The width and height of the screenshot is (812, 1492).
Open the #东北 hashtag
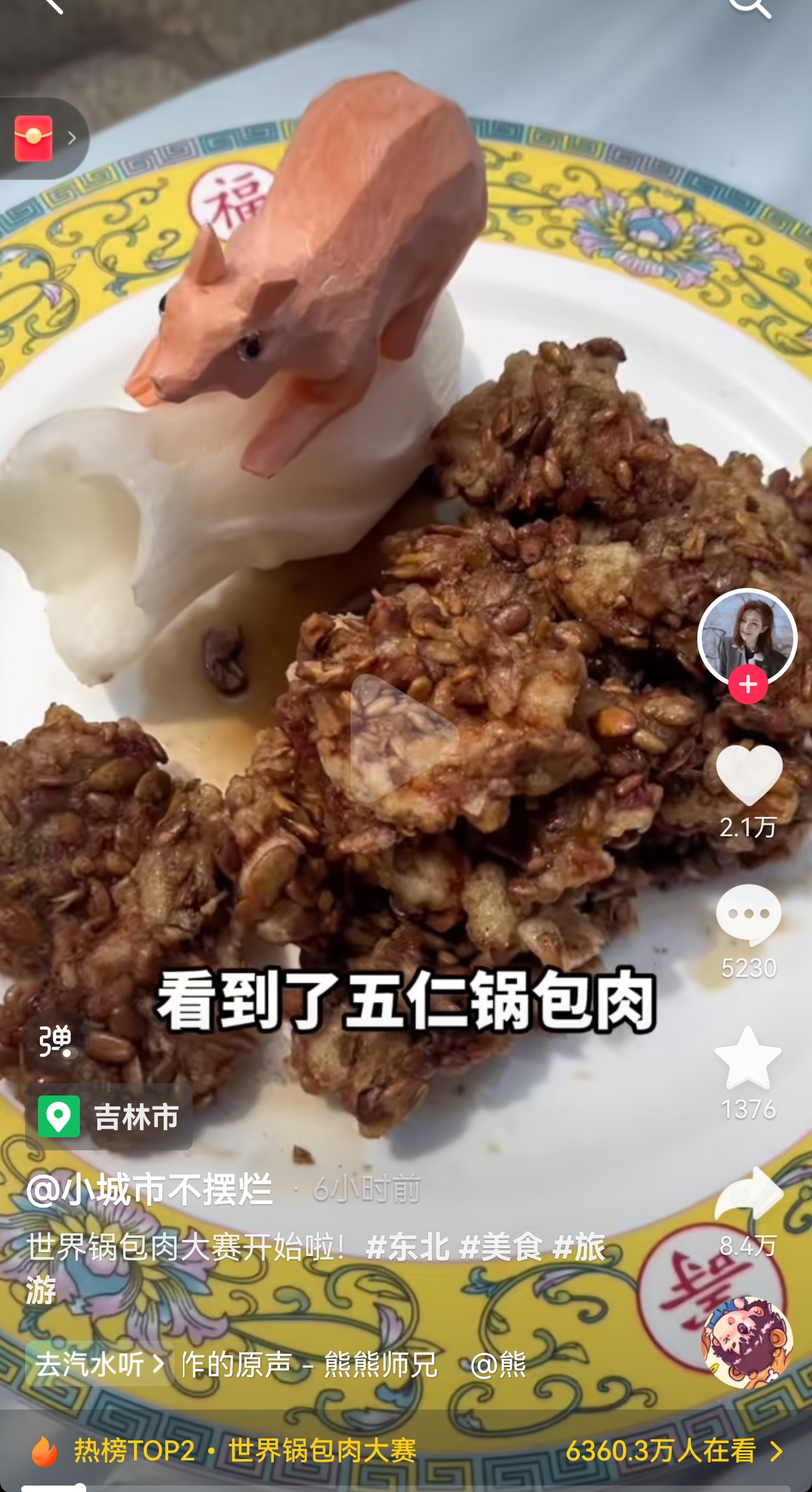tap(407, 1246)
